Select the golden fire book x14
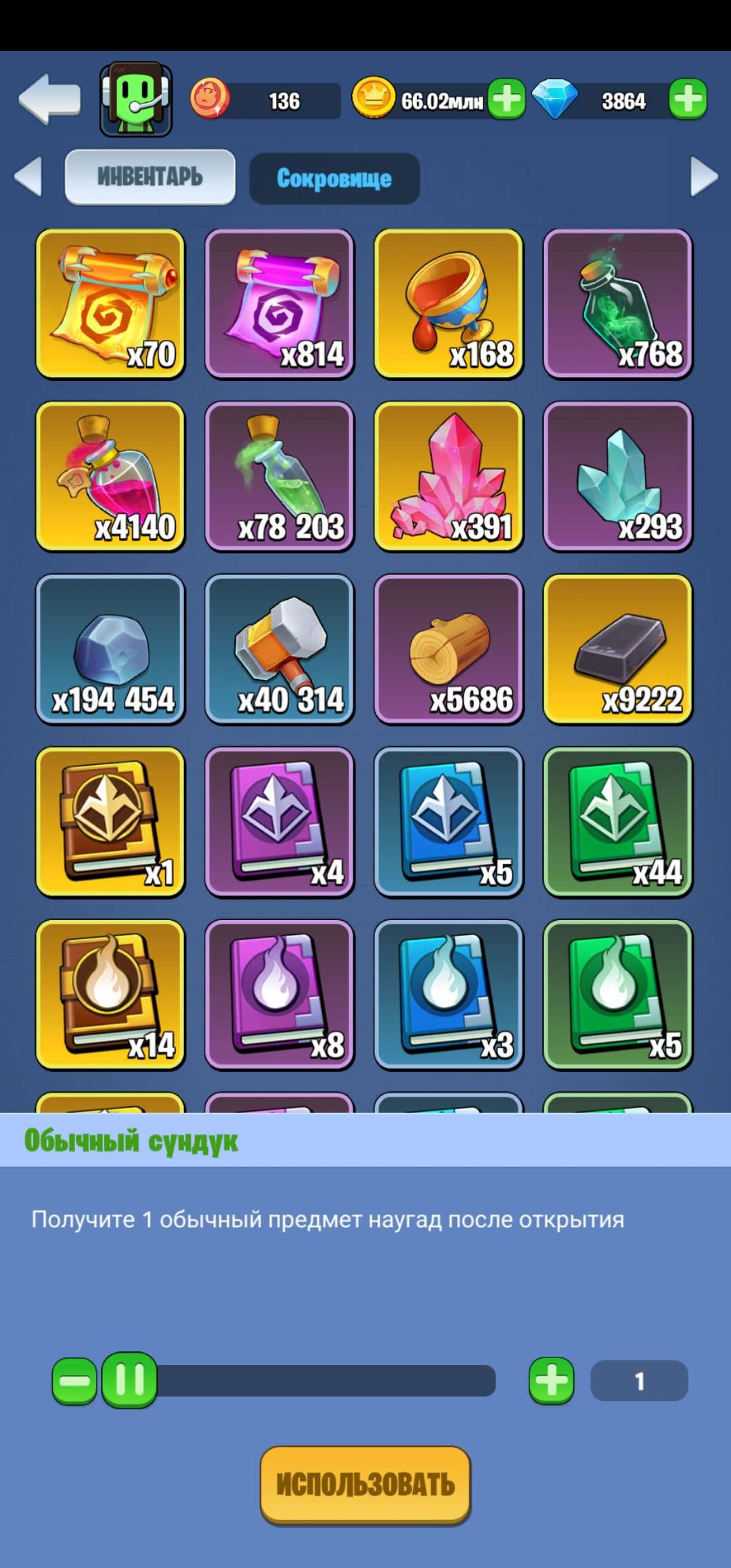This screenshot has width=731, height=1568. [110, 995]
